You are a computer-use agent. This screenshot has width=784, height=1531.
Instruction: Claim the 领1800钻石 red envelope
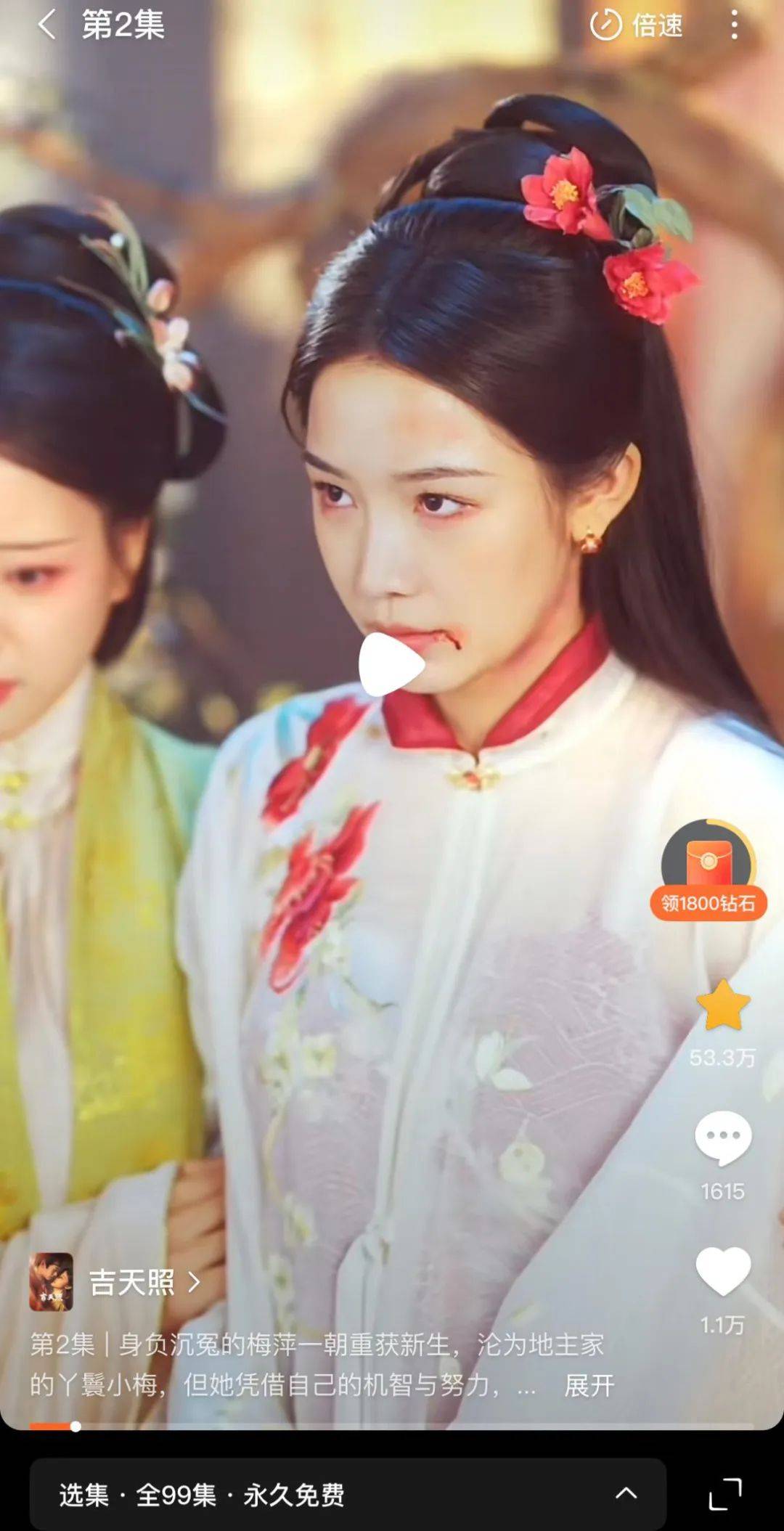click(x=709, y=871)
